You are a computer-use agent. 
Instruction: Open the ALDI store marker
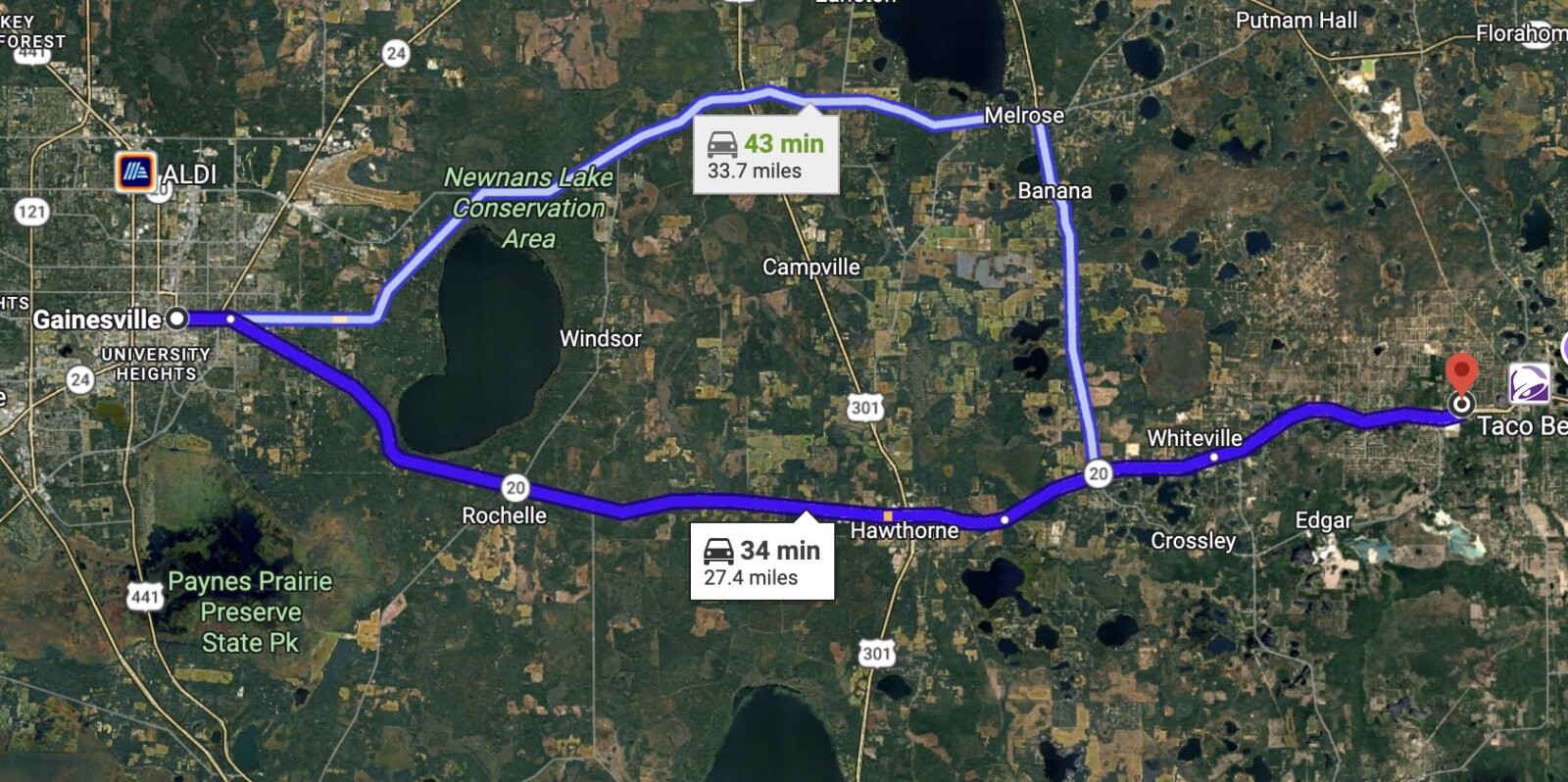click(x=135, y=172)
